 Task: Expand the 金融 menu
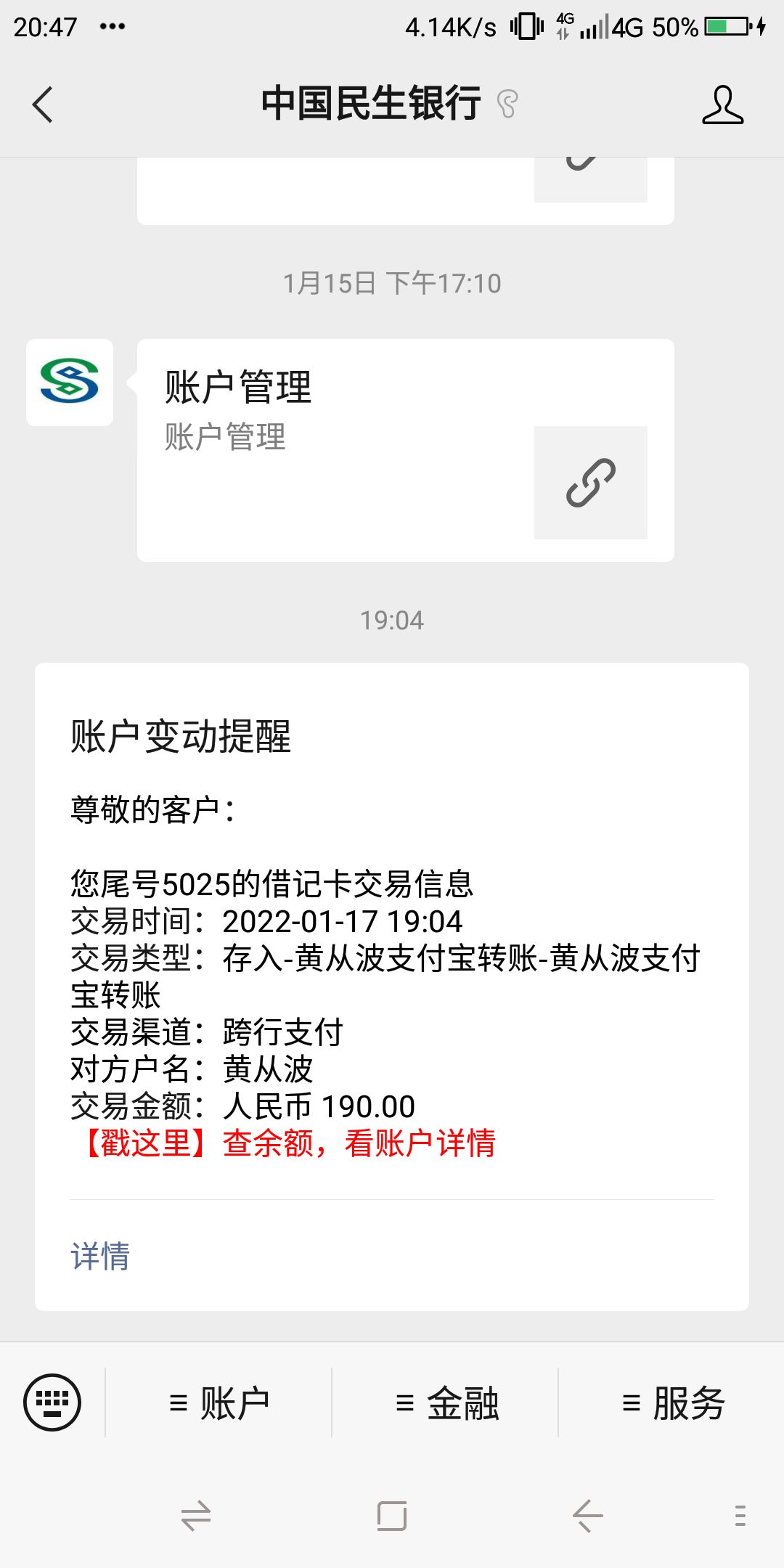click(446, 1402)
